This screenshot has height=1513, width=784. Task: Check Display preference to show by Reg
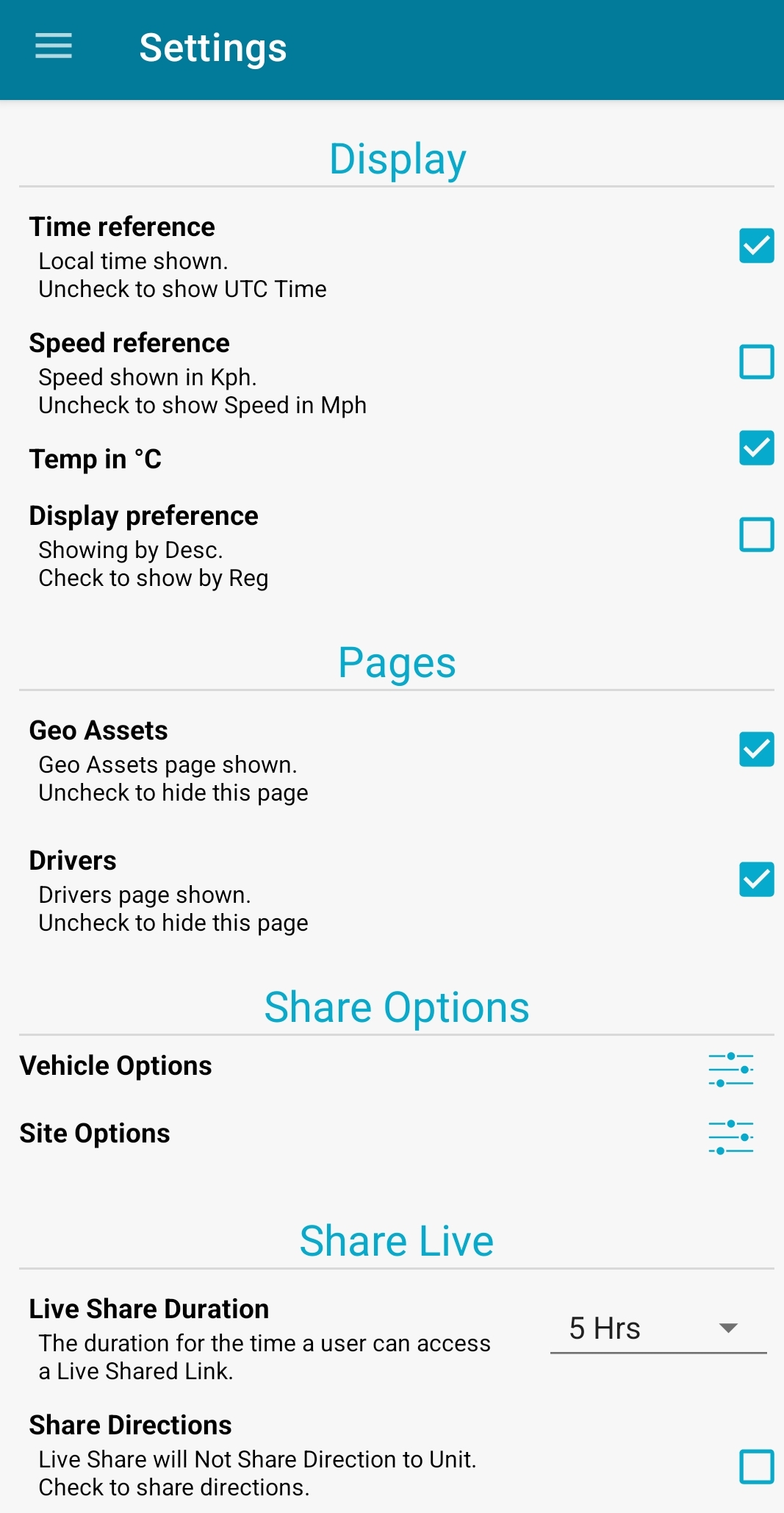coord(756,534)
